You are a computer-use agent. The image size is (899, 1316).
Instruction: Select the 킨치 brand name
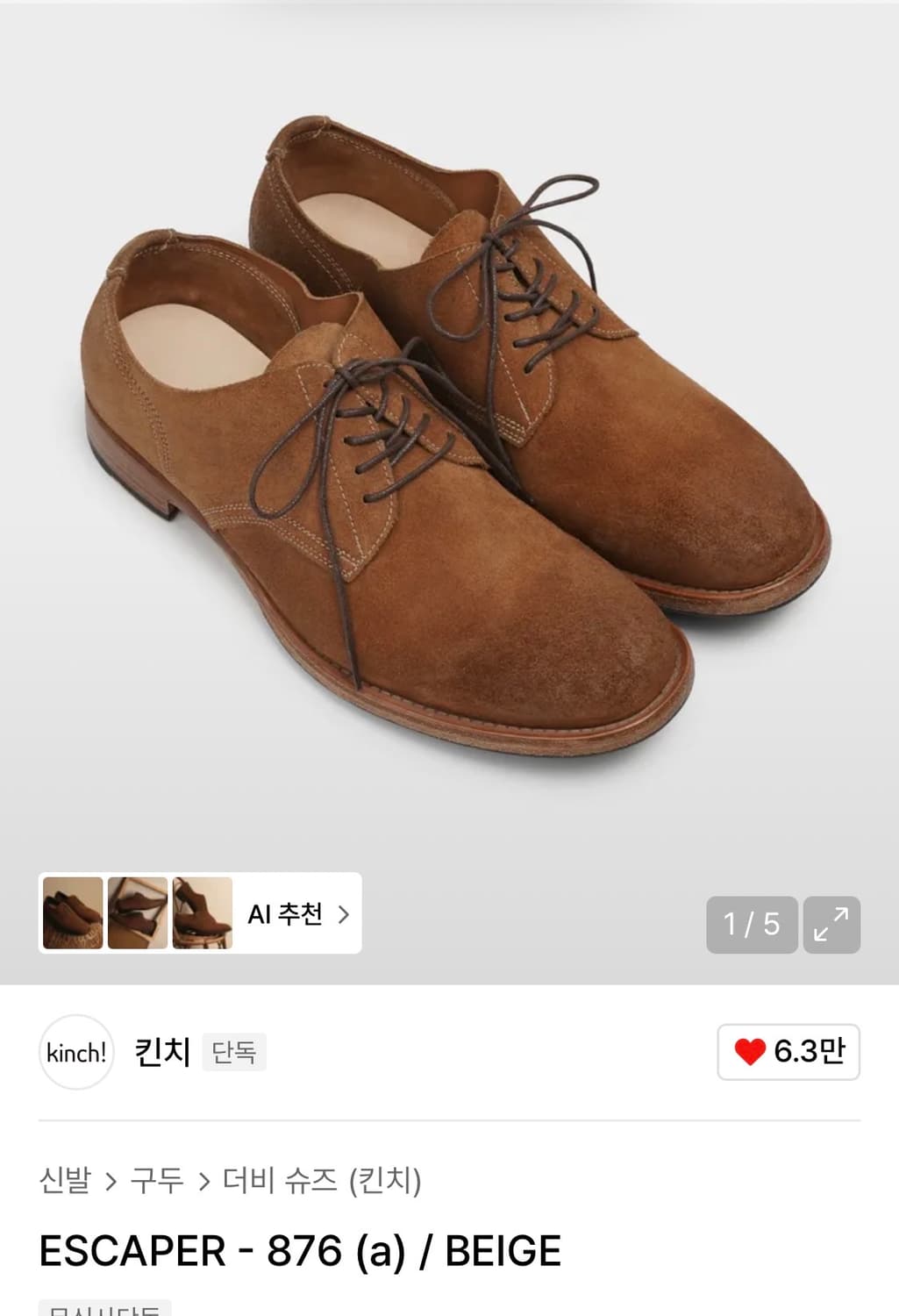pyautogui.click(x=164, y=1053)
